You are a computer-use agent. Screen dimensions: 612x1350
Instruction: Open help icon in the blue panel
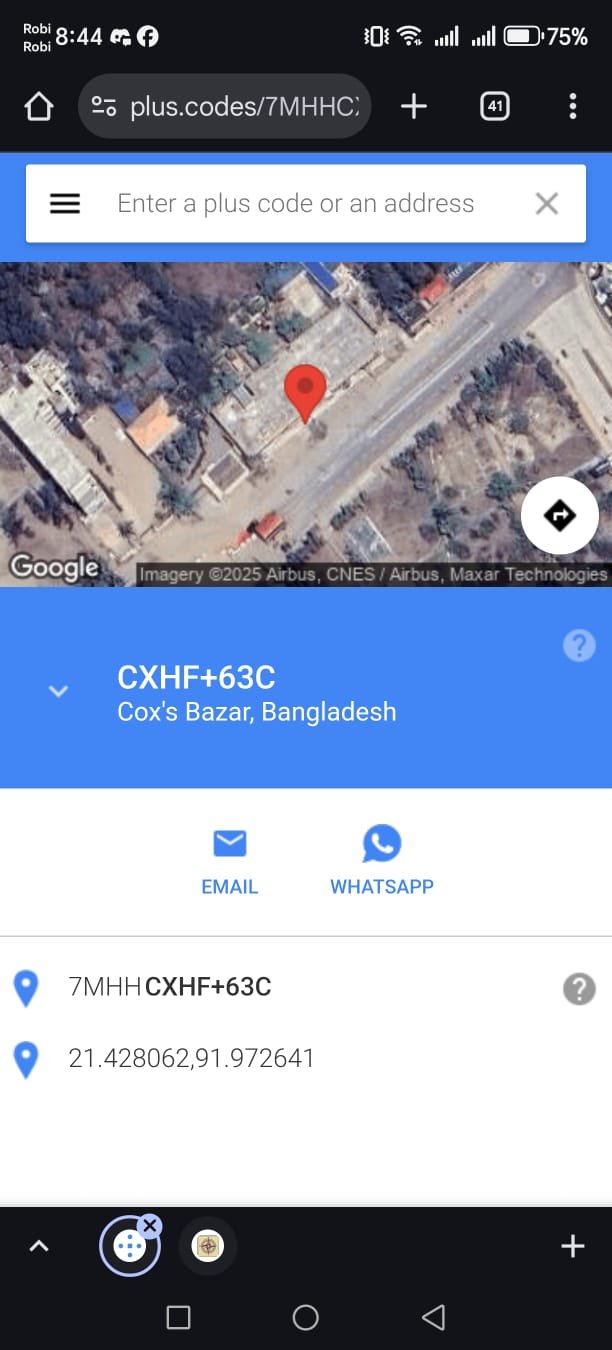(x=579, y=646)
